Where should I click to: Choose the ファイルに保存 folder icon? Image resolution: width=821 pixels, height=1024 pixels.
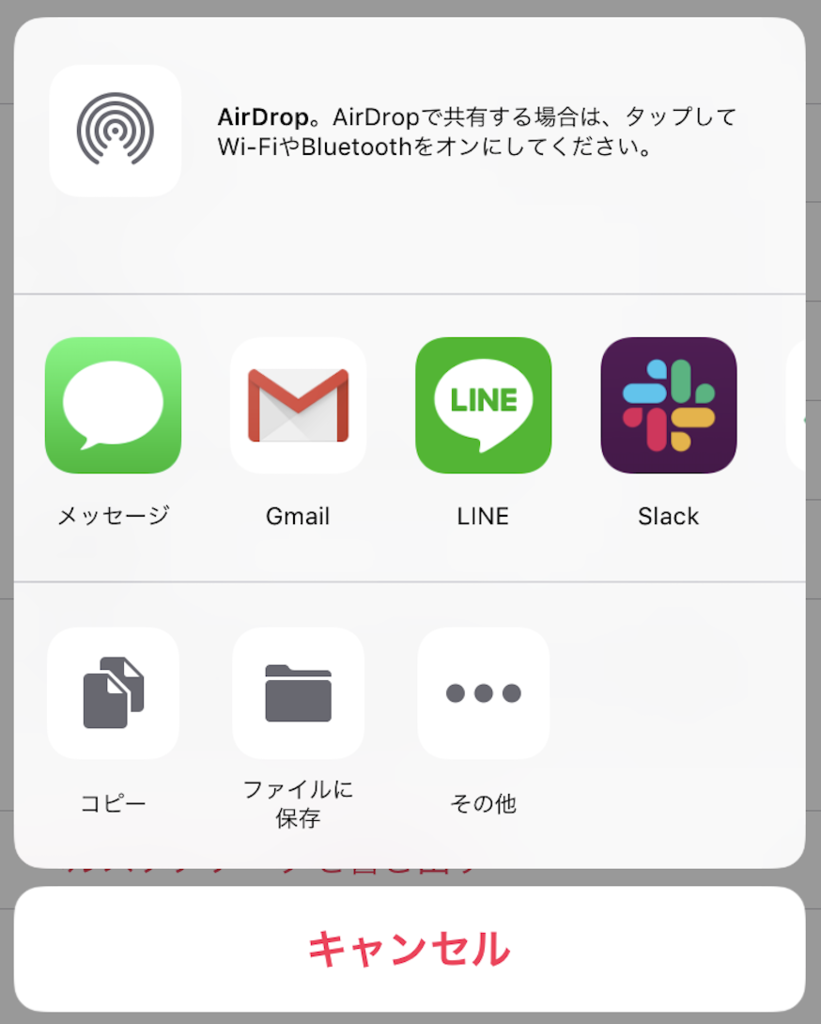(298, 692)
